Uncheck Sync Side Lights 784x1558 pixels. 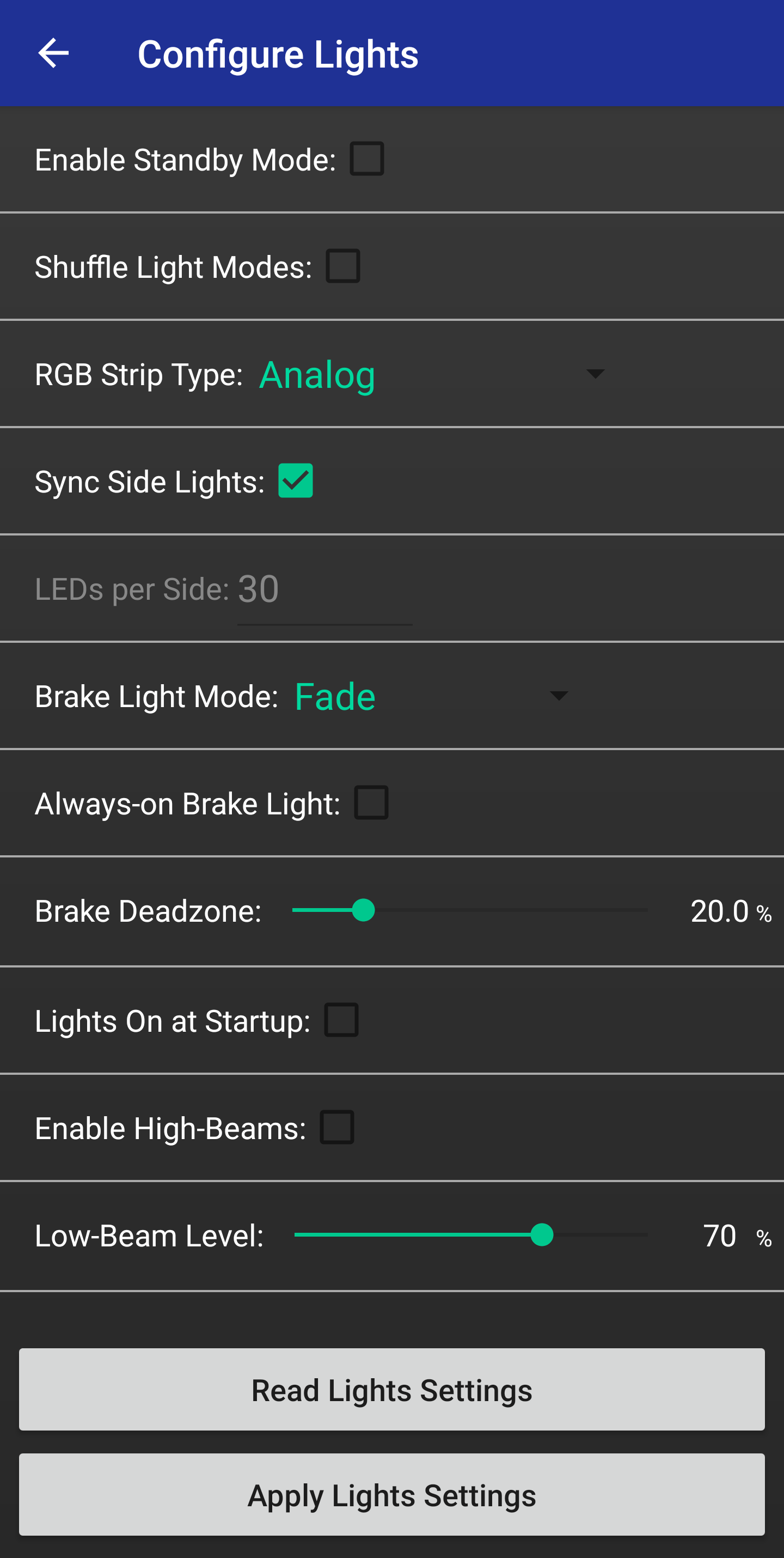tap(296, 481)
